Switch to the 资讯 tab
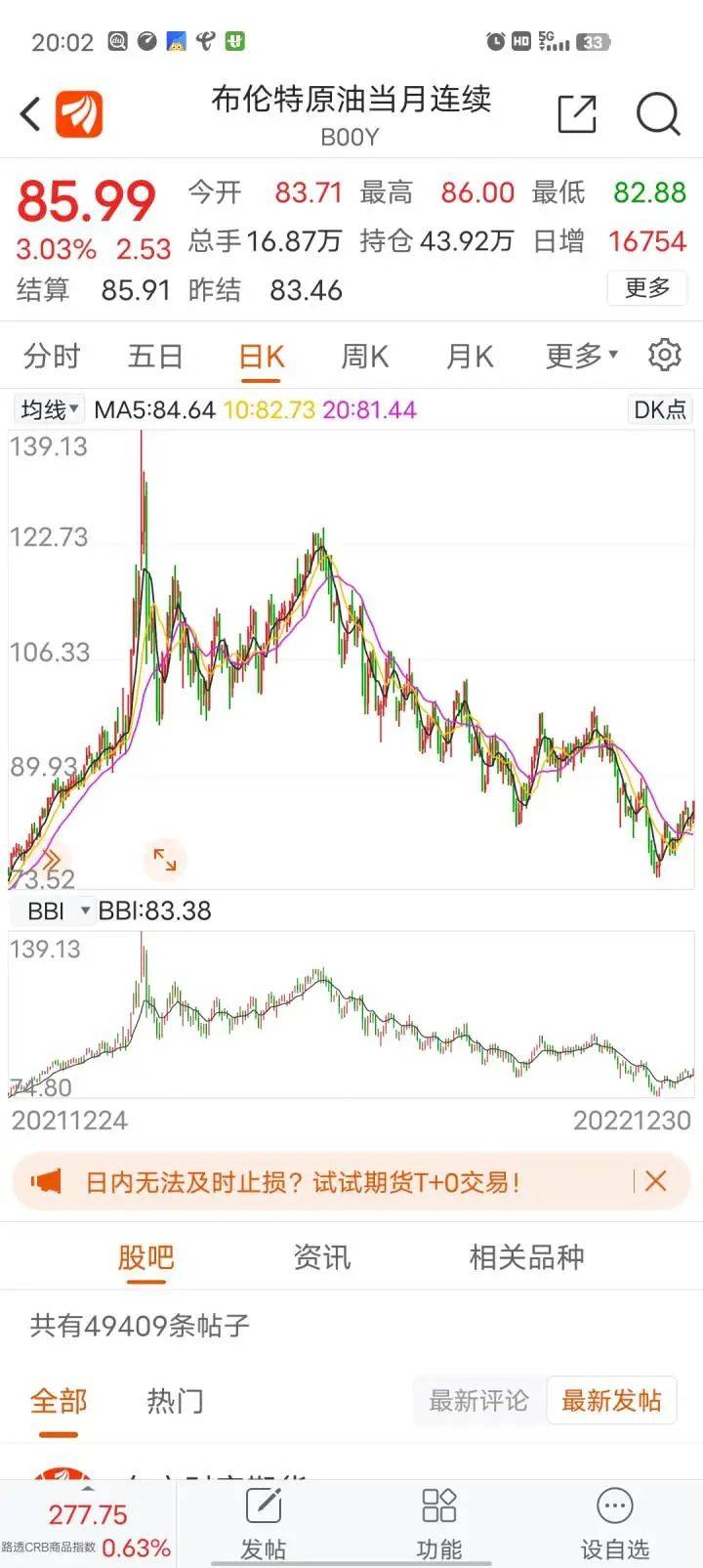The height and width of the screenshot is (1568, 703). coord(321,1257)
